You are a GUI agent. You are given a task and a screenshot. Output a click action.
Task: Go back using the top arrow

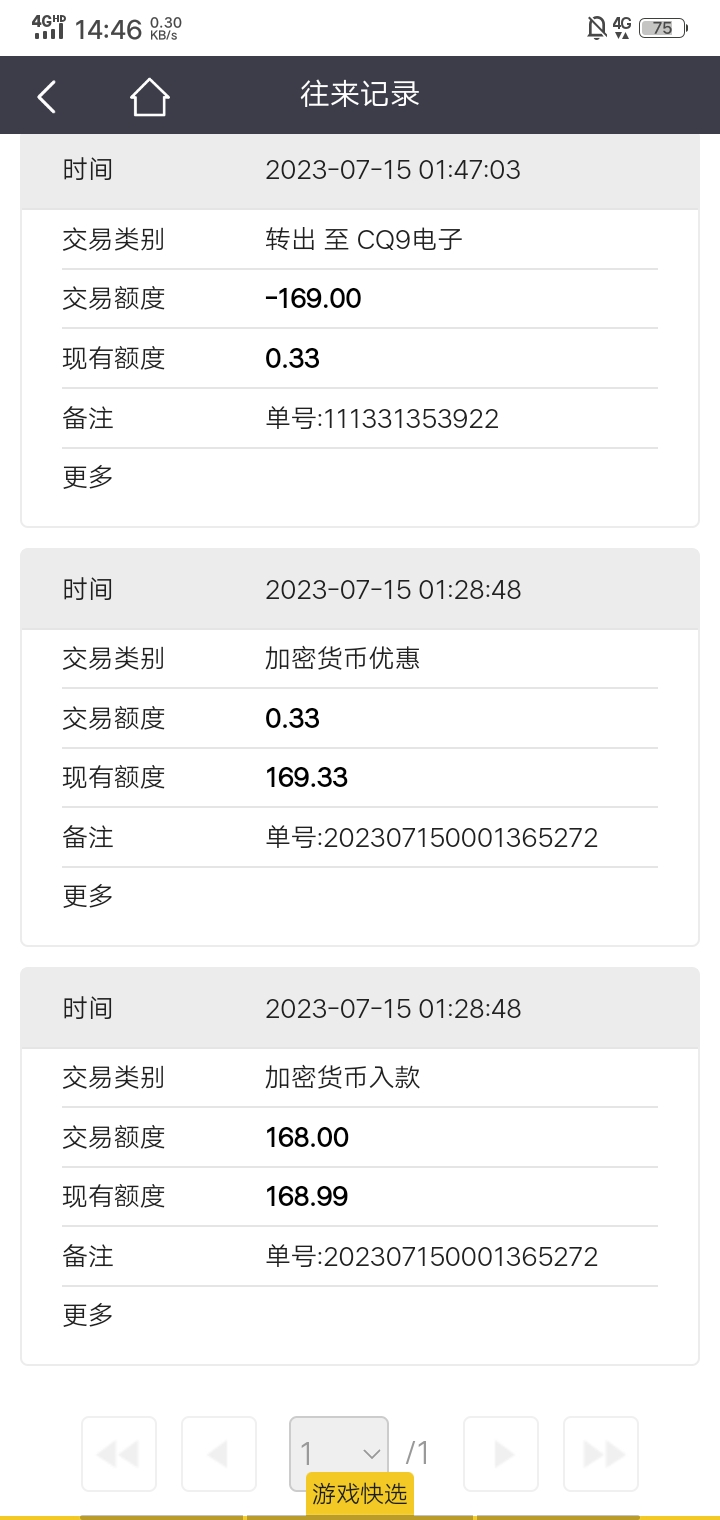46,96
